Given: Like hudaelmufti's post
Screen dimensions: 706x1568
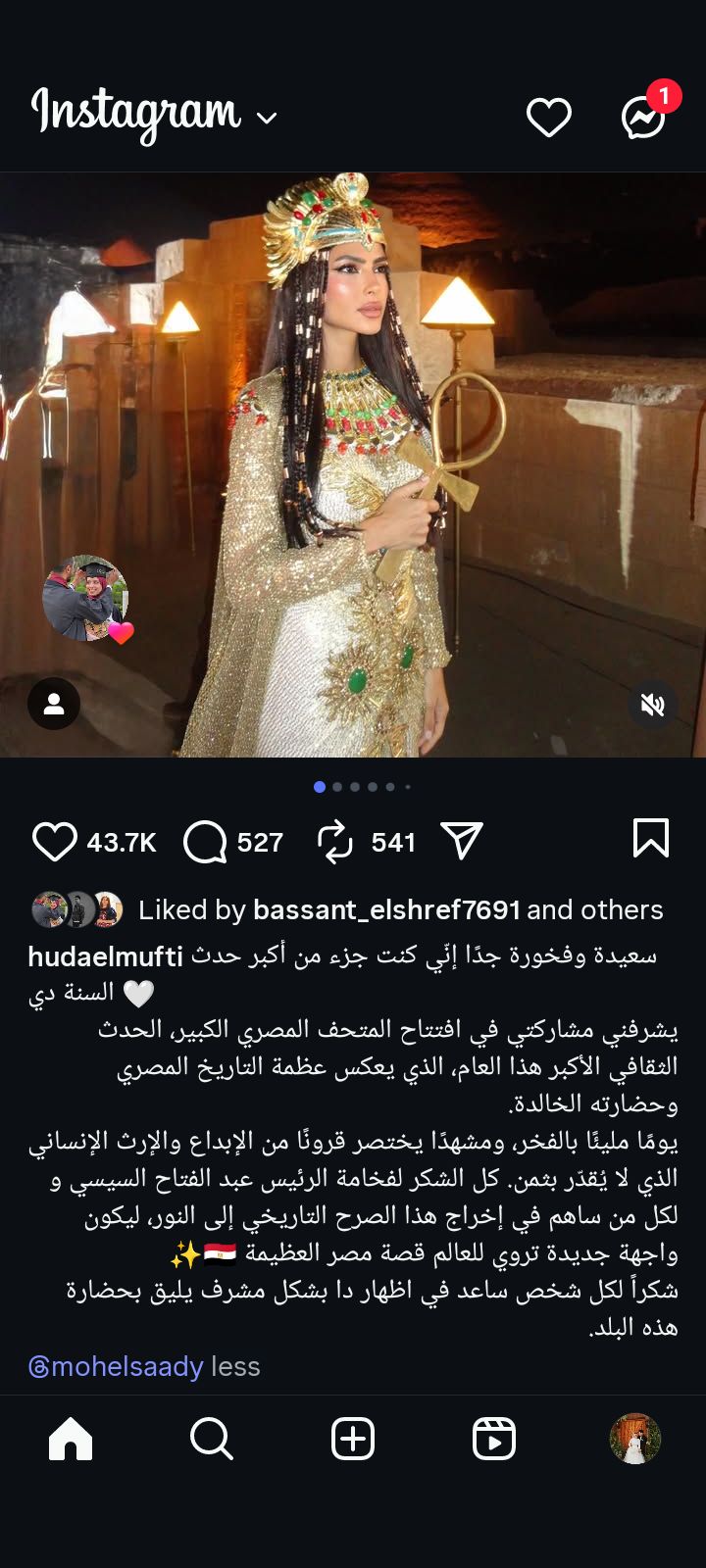Looking at the screenshot, I should pos(55,842).
